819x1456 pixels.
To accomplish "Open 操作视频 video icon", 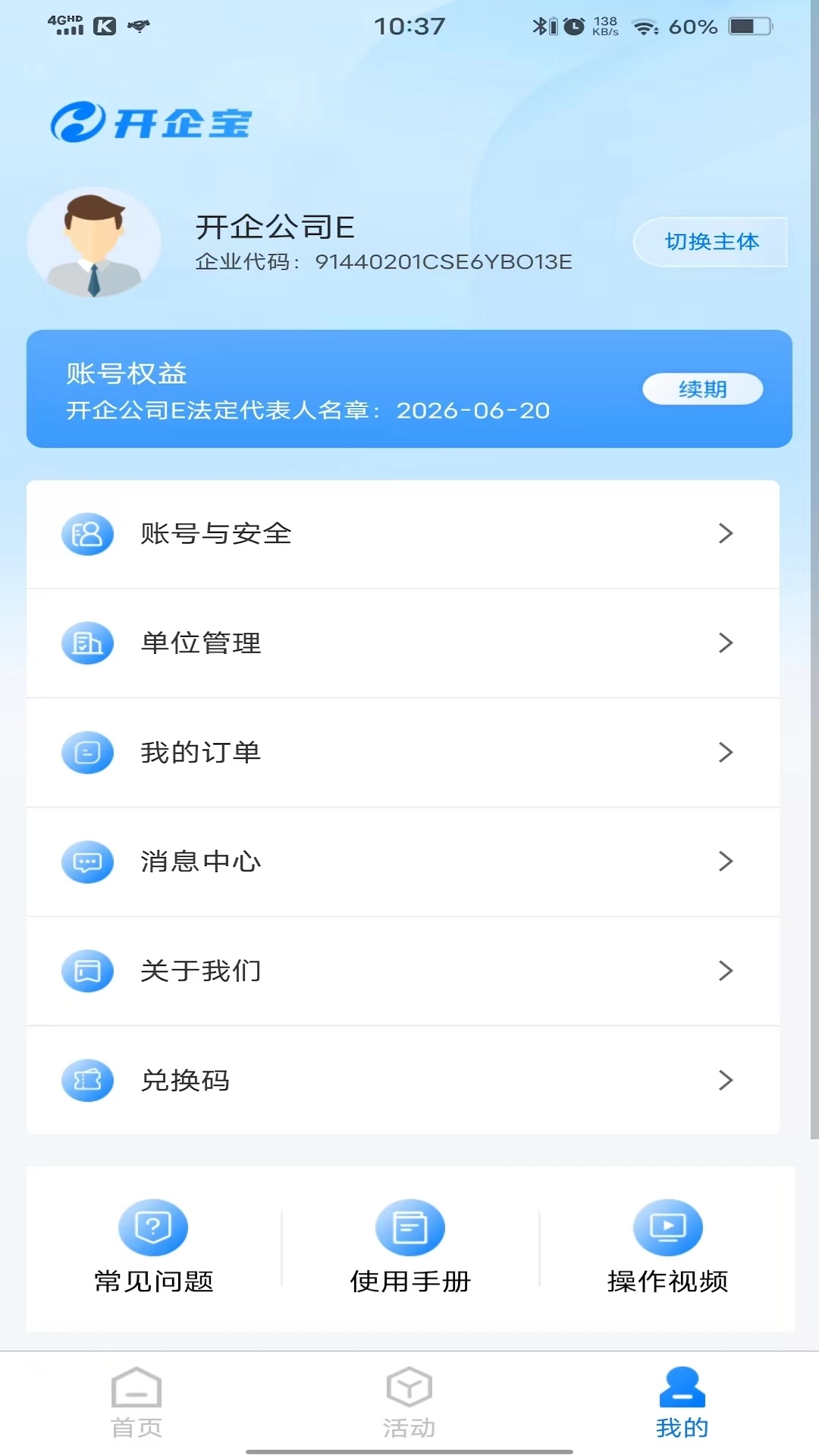I will pyautogui.click(x=667, y=1227).
